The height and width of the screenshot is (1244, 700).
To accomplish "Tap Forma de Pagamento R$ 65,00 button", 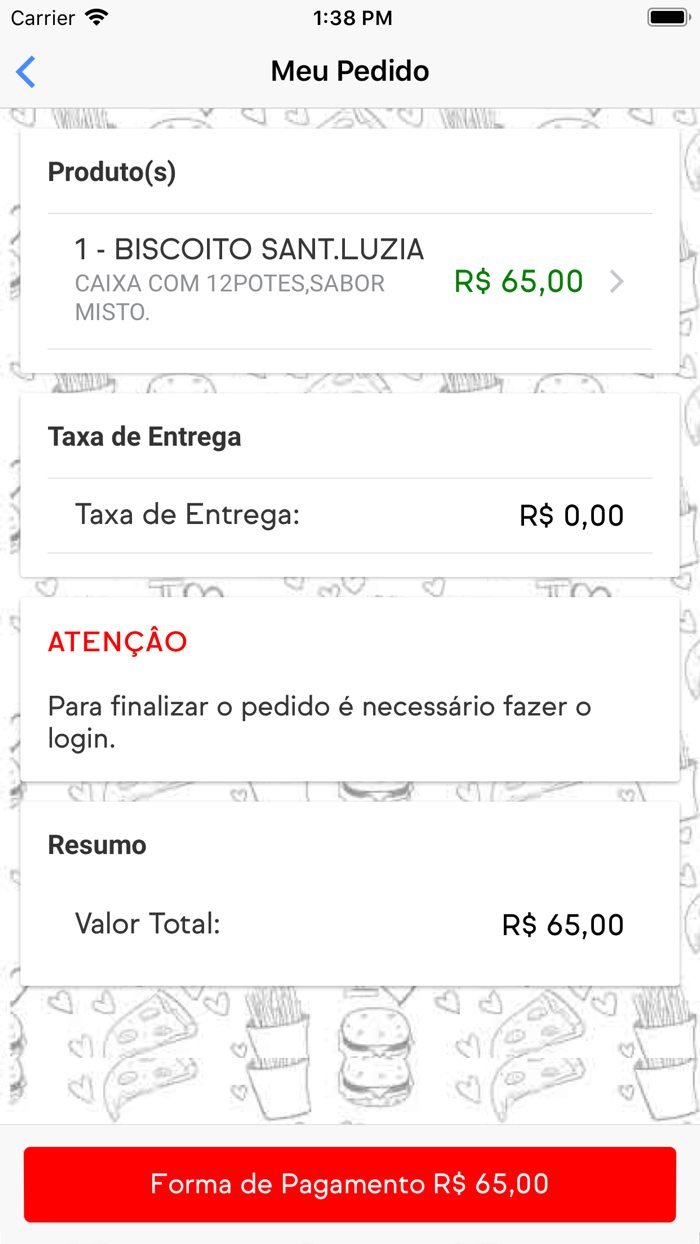I will coord(350,1184).
